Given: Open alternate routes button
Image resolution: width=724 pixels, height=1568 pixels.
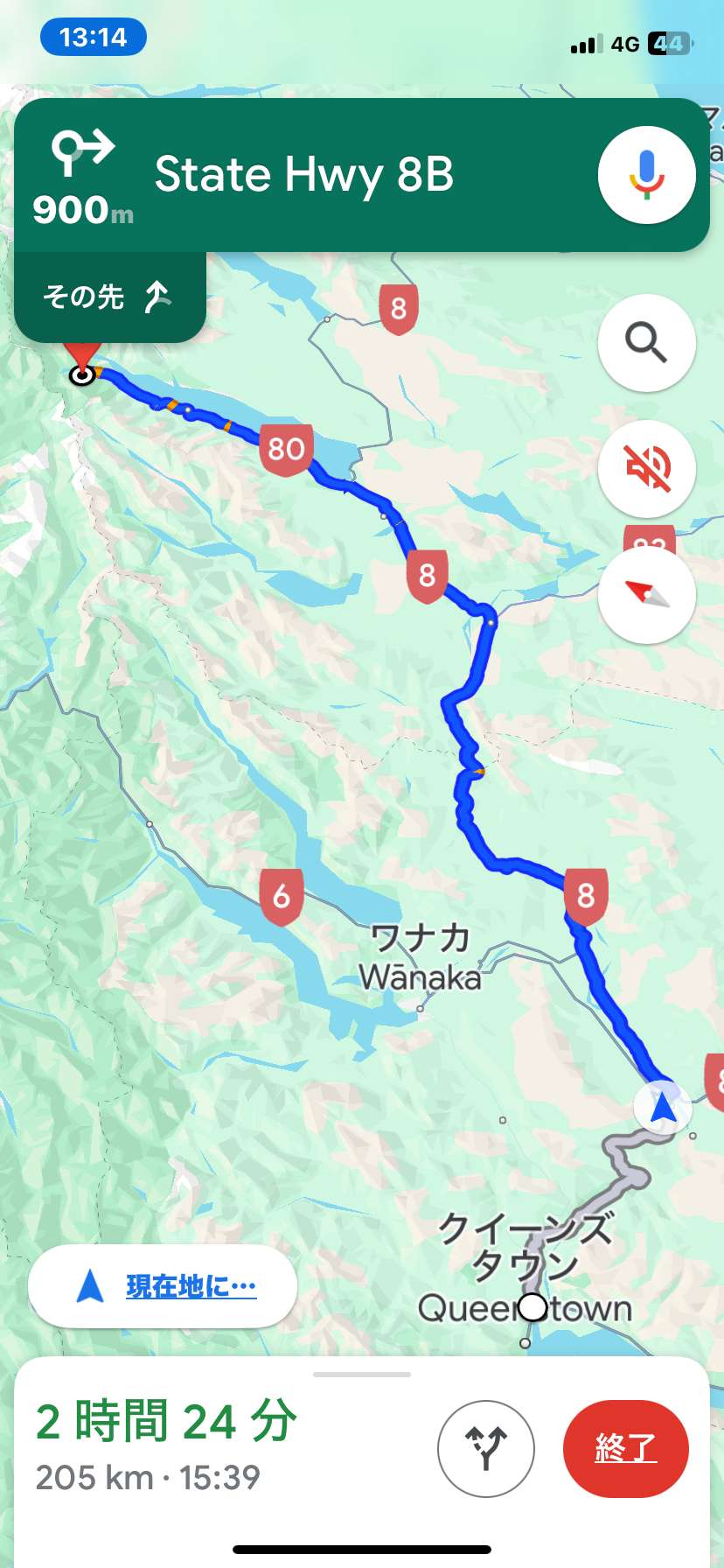Looking at the screenshot, I should 485,1448.
